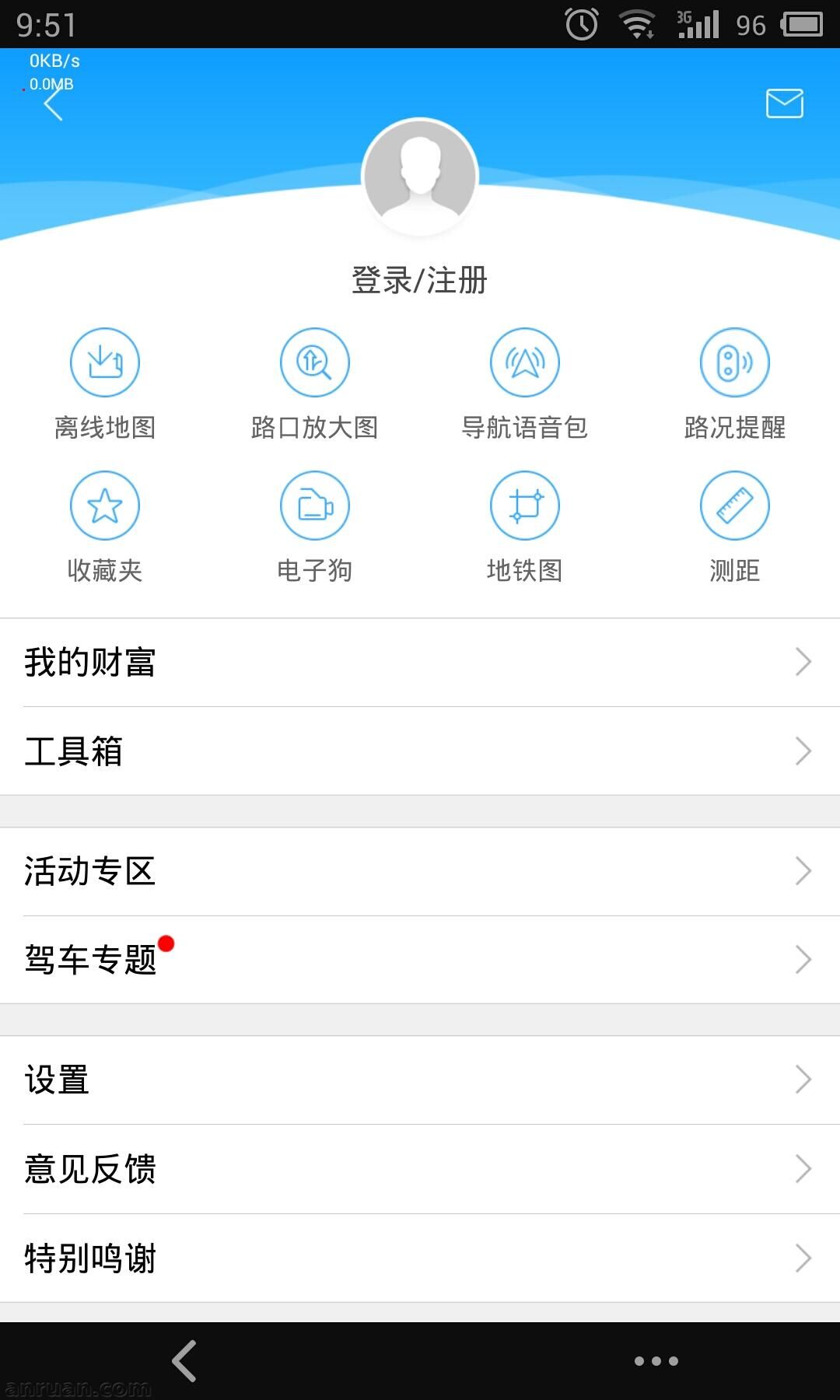Select the speed camera (电子狗) icon
The image size is (840, 1400).
[x=314, y=505]
